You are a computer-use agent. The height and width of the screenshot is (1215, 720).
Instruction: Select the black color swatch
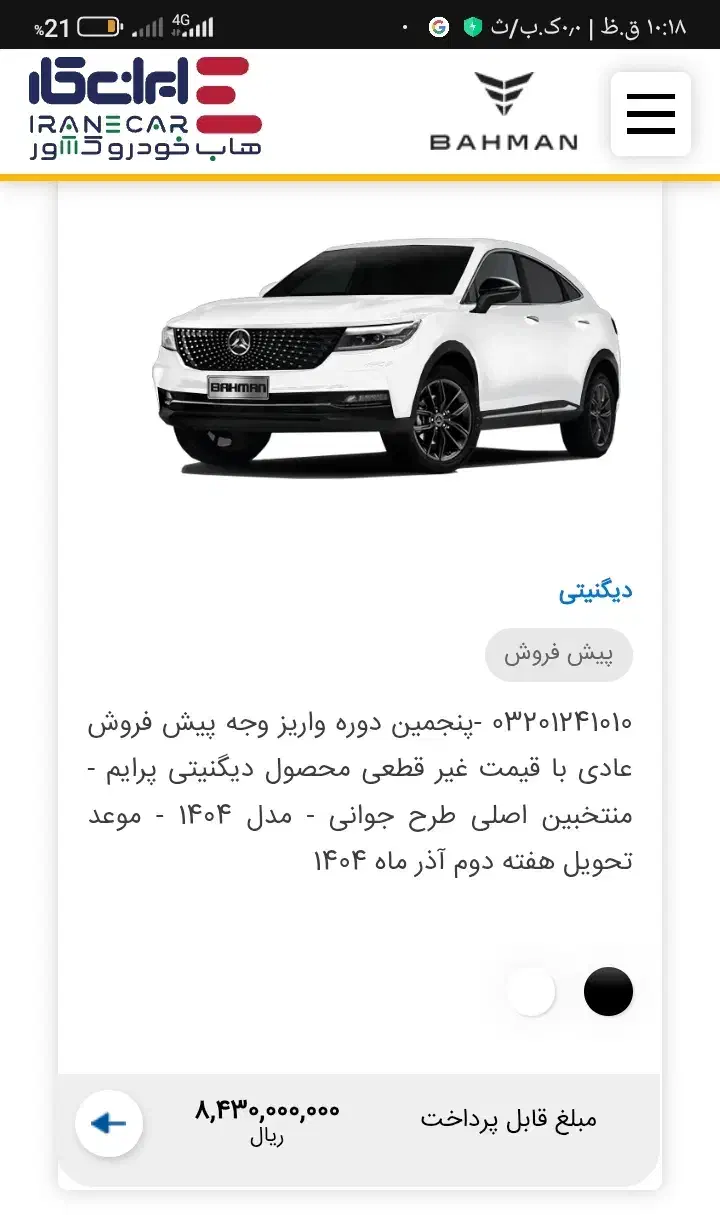[608, 992]
